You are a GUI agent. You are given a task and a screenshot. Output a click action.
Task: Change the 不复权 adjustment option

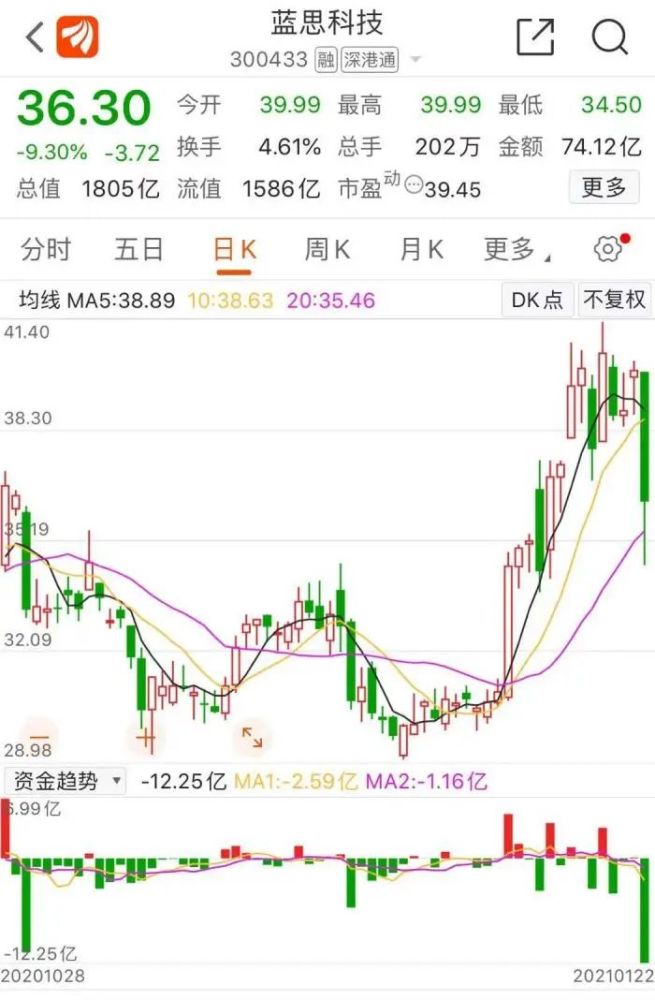614,300
